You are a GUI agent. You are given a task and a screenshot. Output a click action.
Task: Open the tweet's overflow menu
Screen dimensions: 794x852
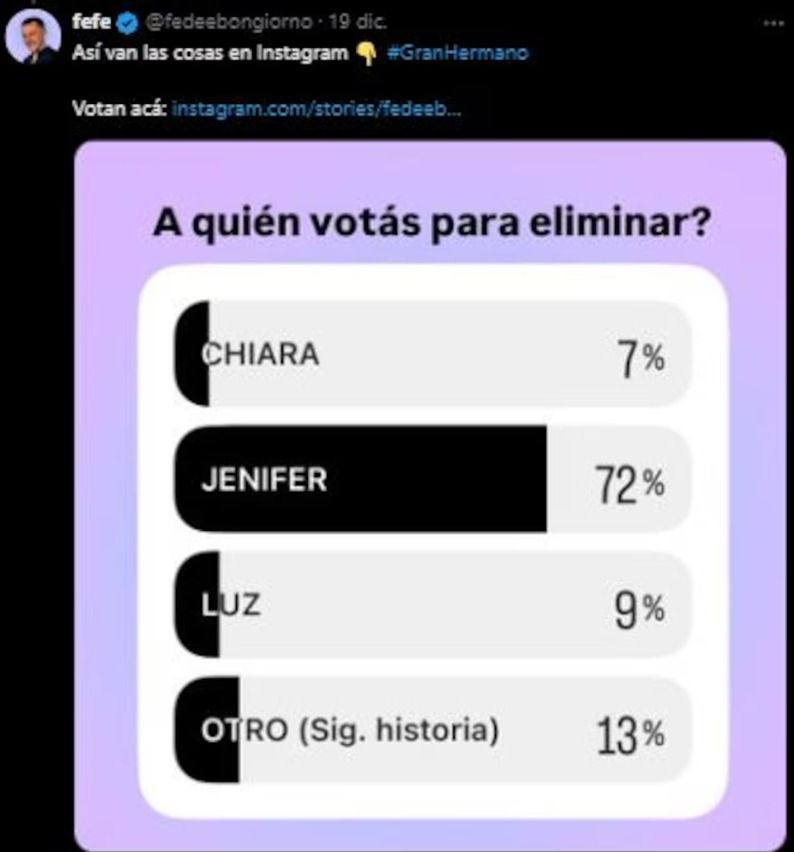768,22
